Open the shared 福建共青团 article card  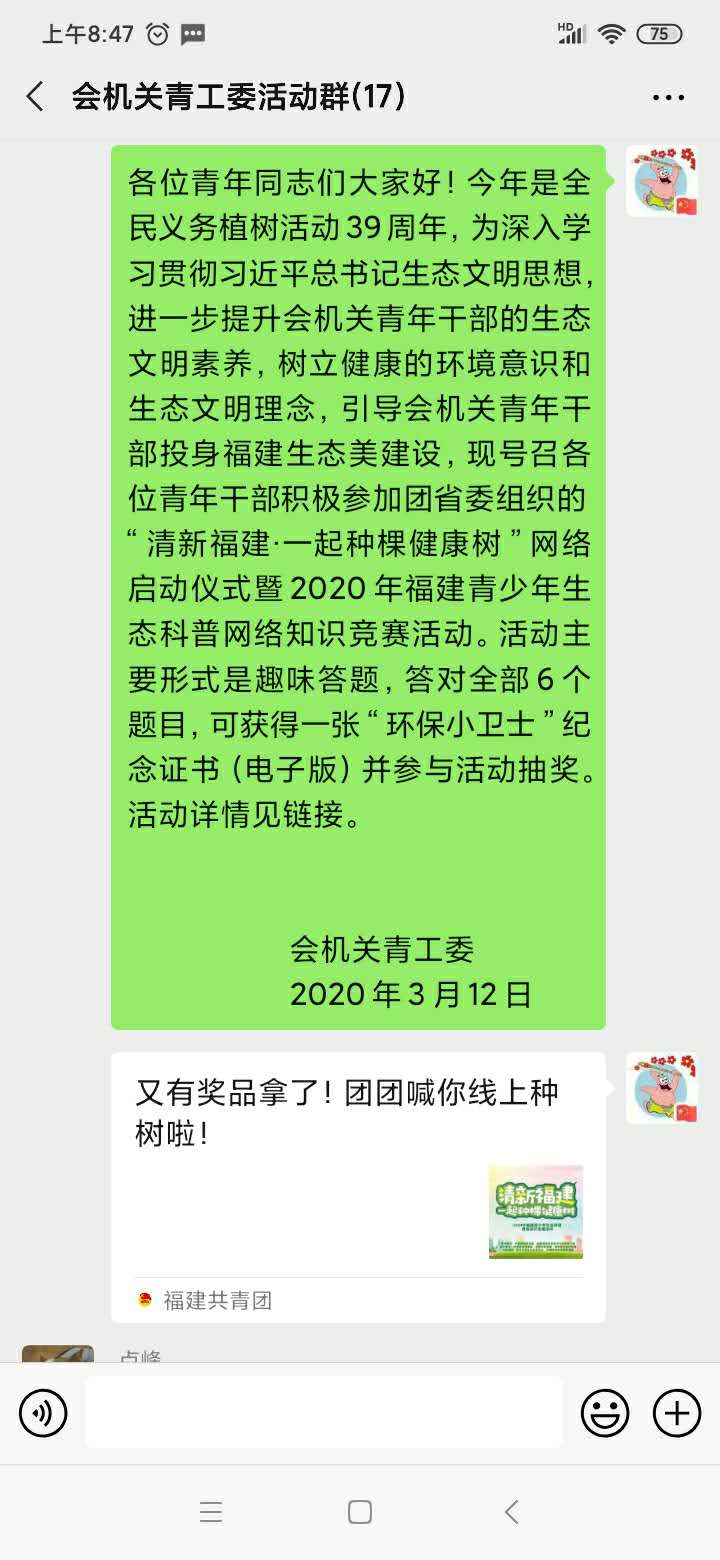pyautogui.click(x=357, y=1186)
